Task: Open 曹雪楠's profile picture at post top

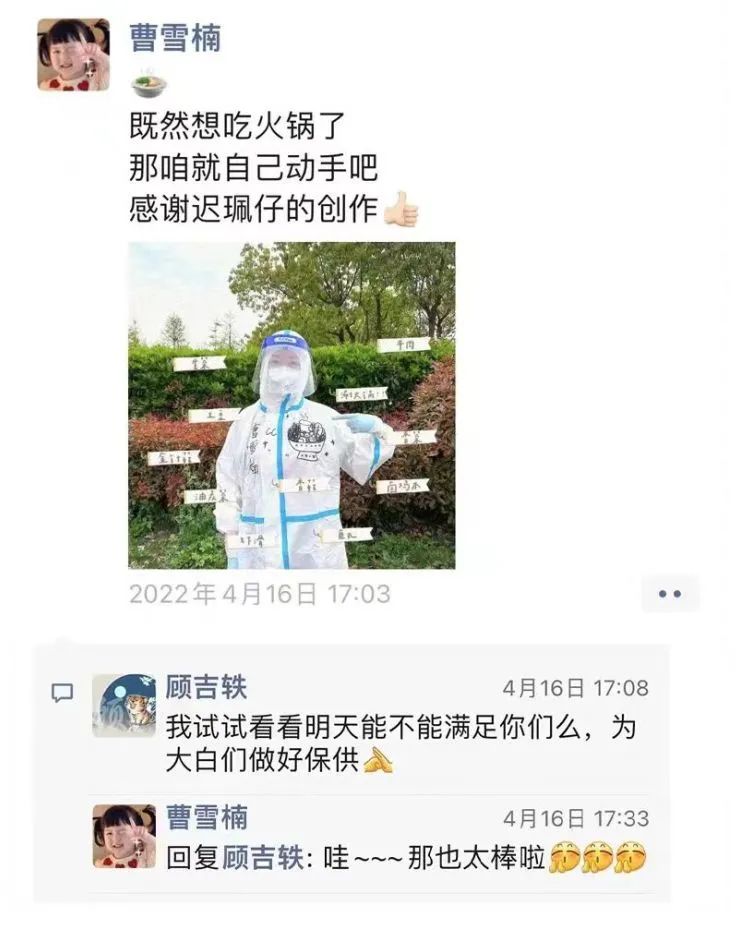Action: click(74, 55)
